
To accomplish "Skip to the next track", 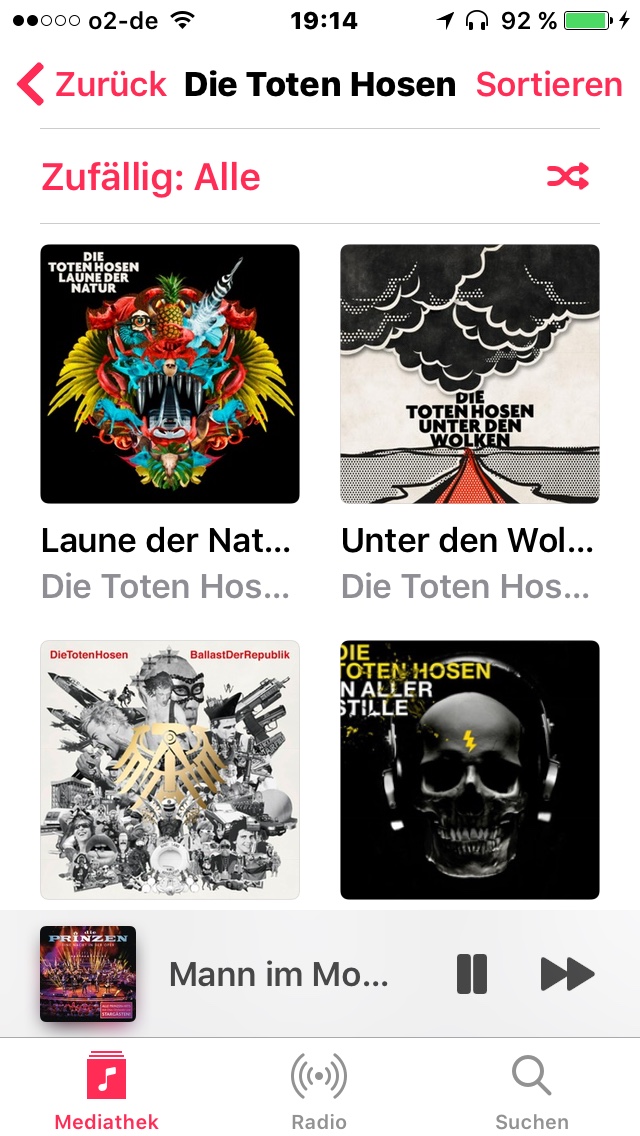I will coord(567,974).
